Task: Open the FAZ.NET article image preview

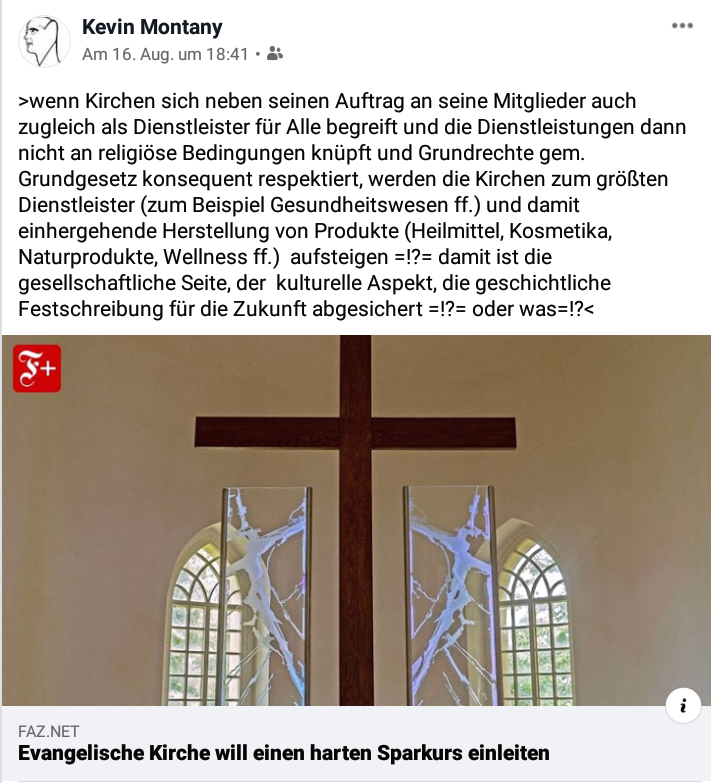Action: (x=355, y=520)
